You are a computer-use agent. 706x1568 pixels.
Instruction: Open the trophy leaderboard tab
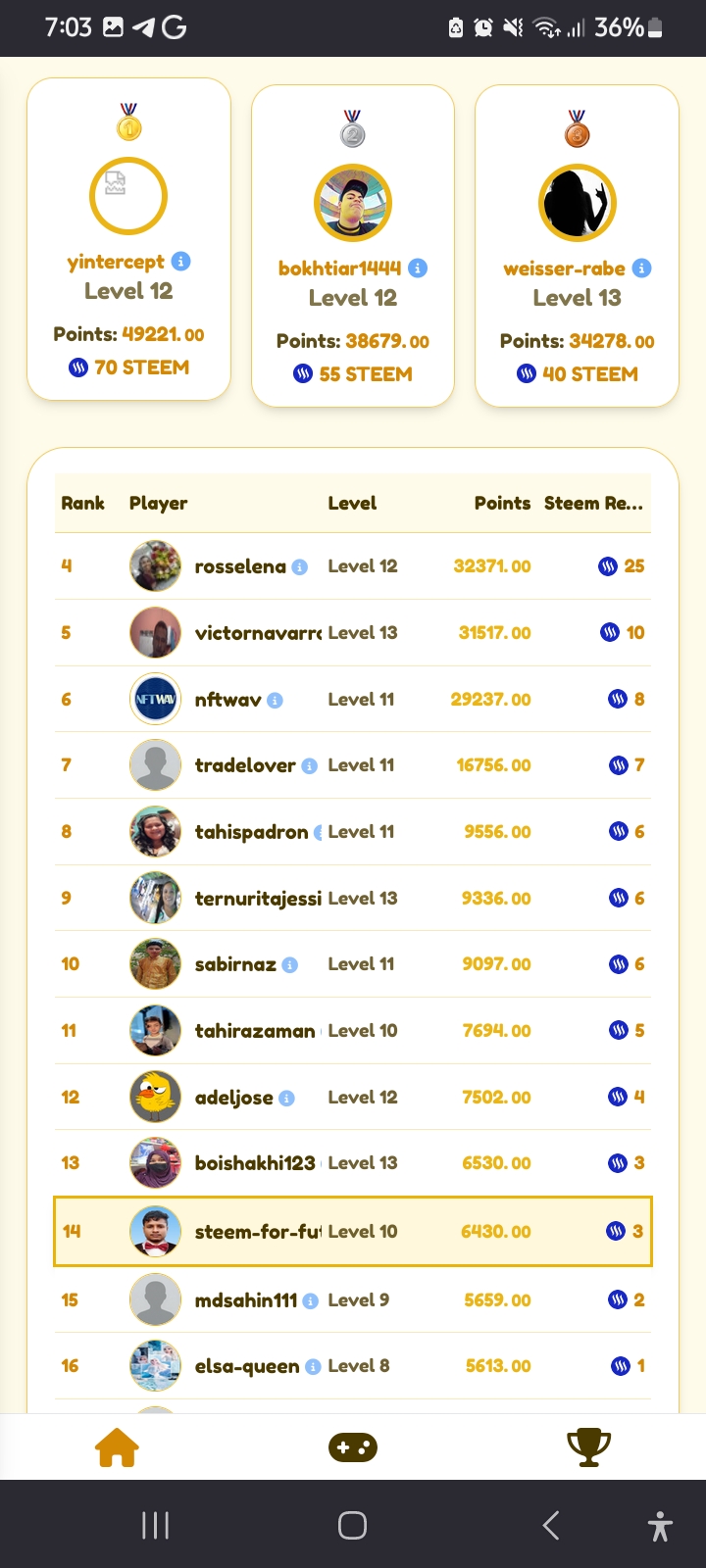click(x=588, y=1447)
